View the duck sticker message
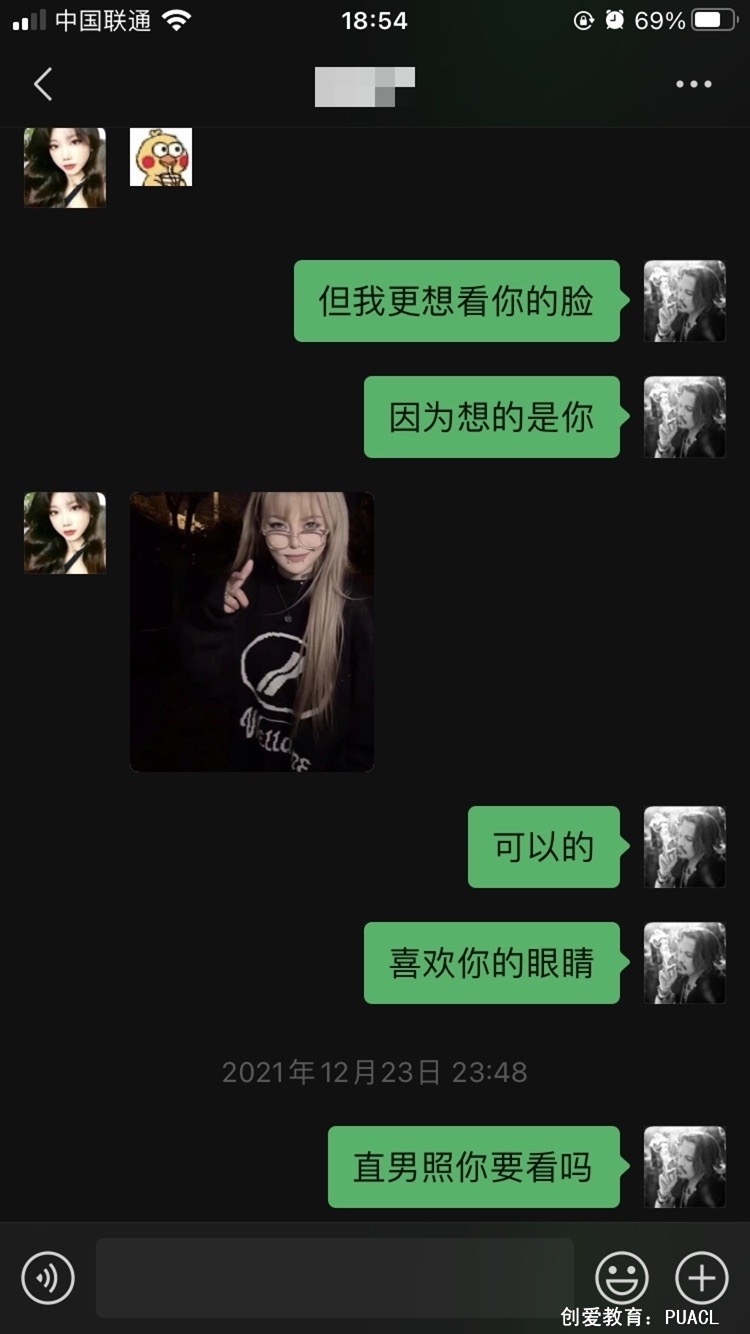The image size is (750, 1334). (x=161, y=158)
